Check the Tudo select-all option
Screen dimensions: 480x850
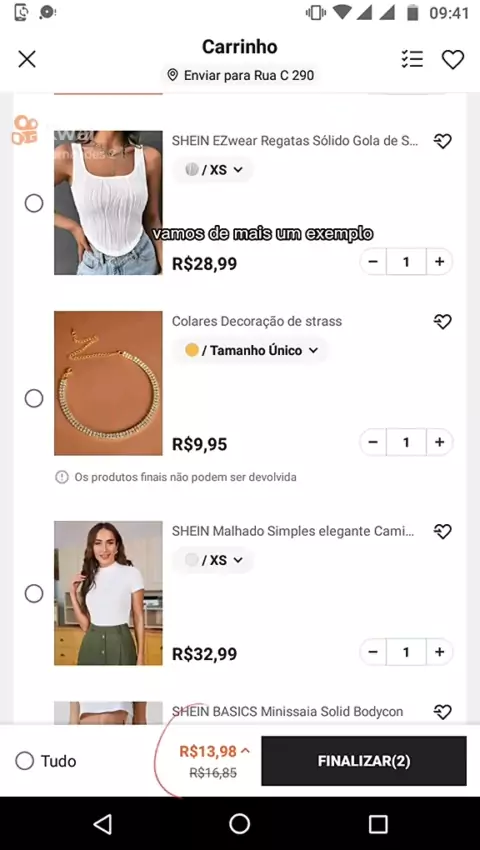point(46,761)
